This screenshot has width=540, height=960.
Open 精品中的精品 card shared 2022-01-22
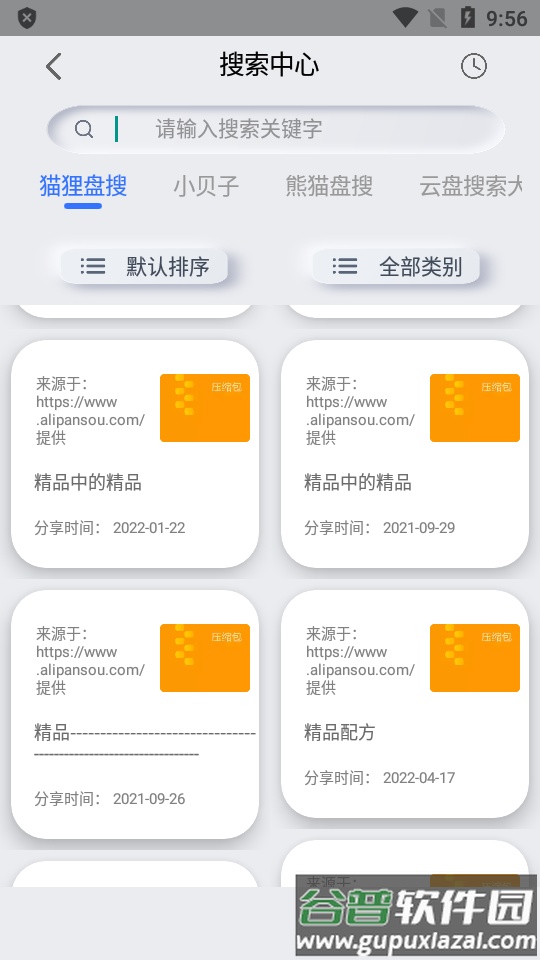(135, 454)
